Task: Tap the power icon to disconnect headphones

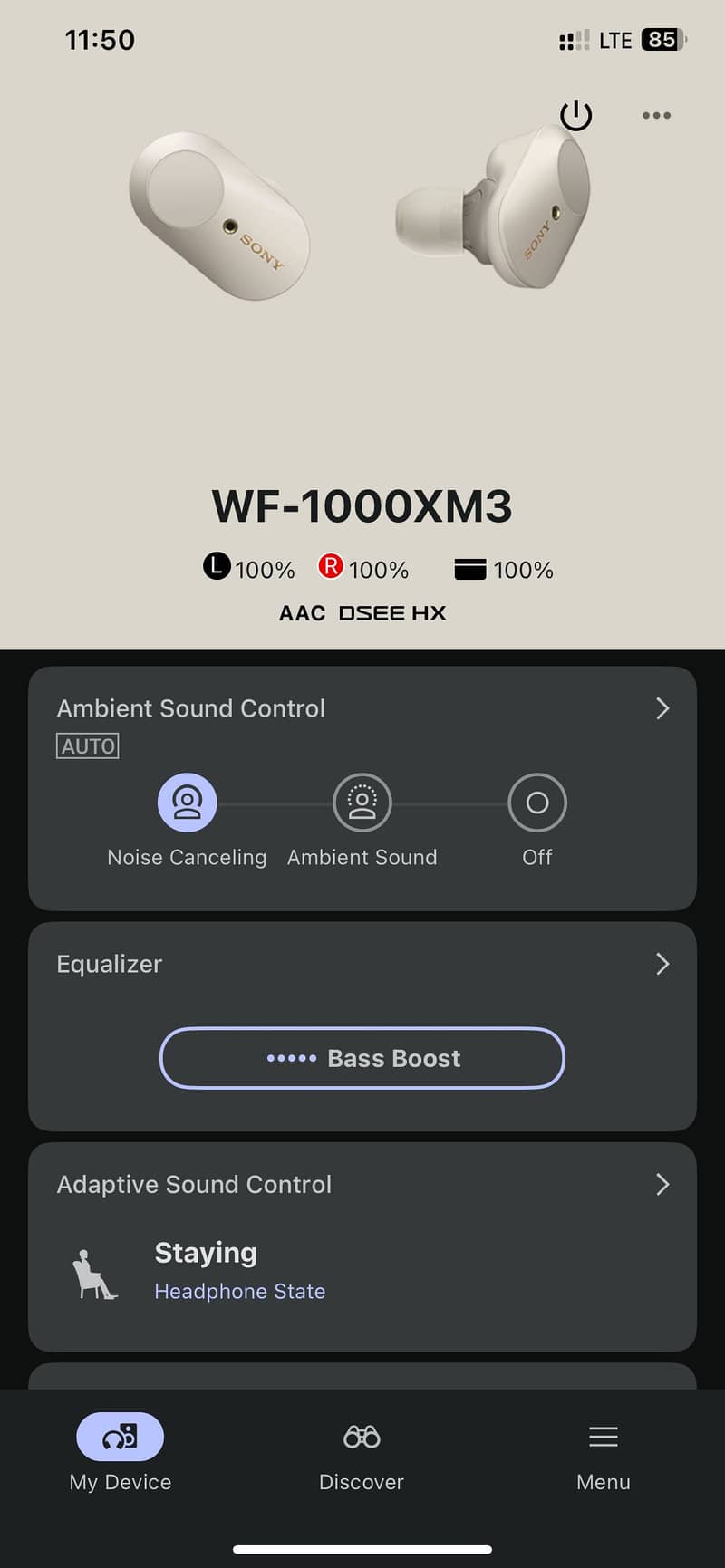Action: tap(575, 115)
